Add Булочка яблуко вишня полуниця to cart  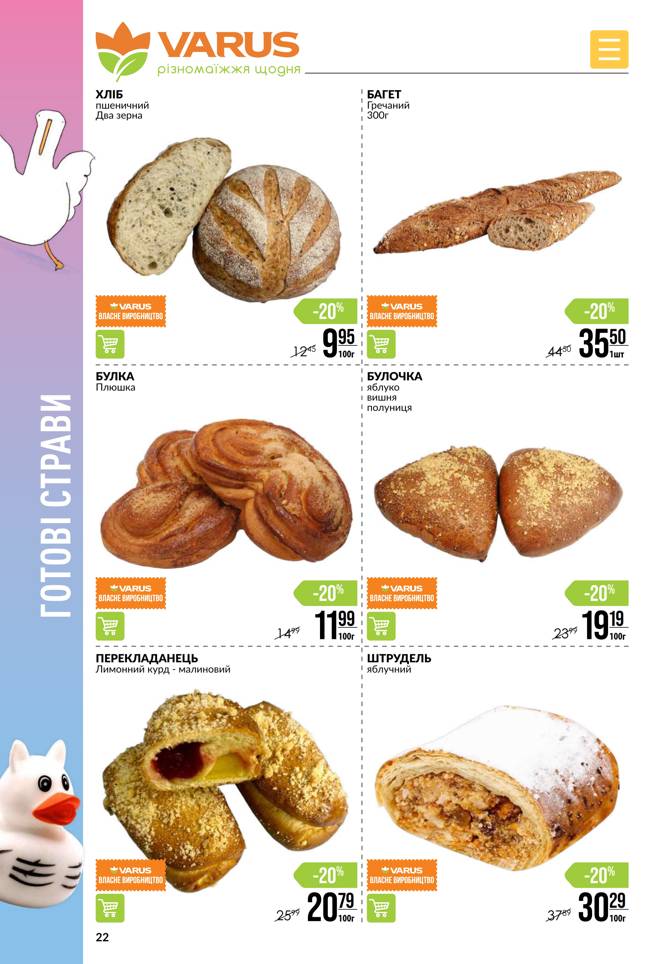[380, 626]
